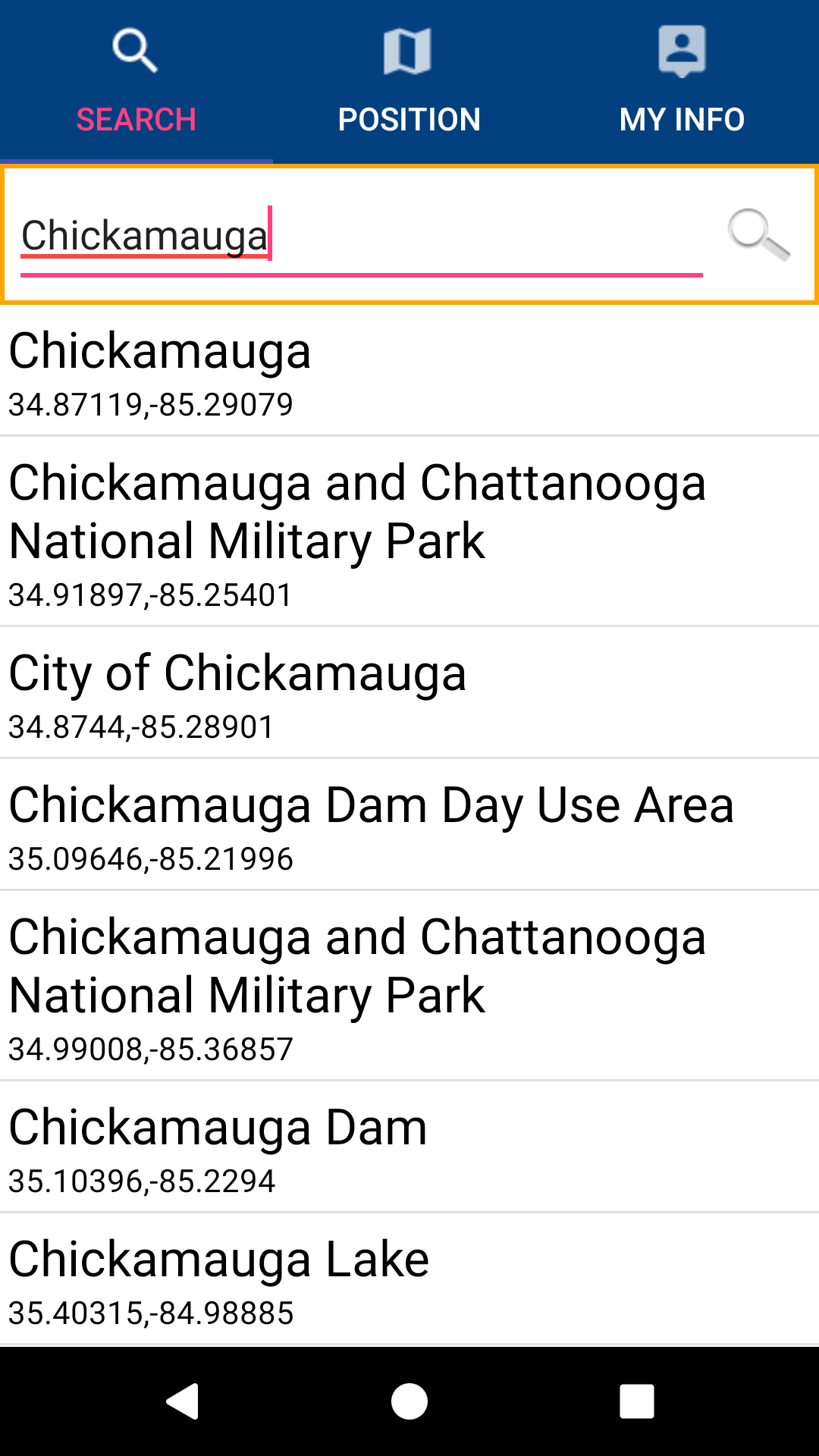
Task: Tap the person icon above MY INFO
Action: coord(681,51)
